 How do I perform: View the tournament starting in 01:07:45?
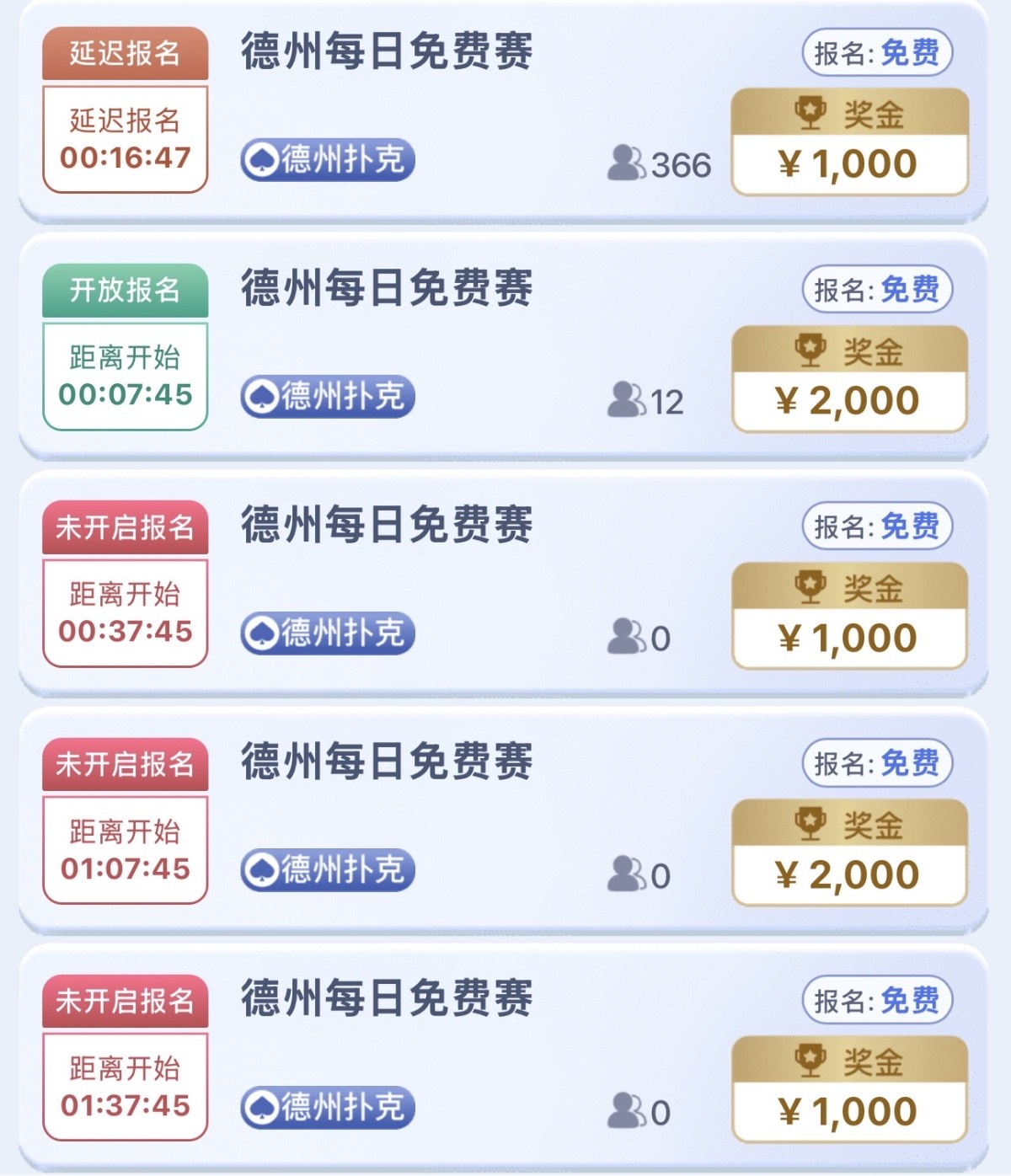coord(503,821)
